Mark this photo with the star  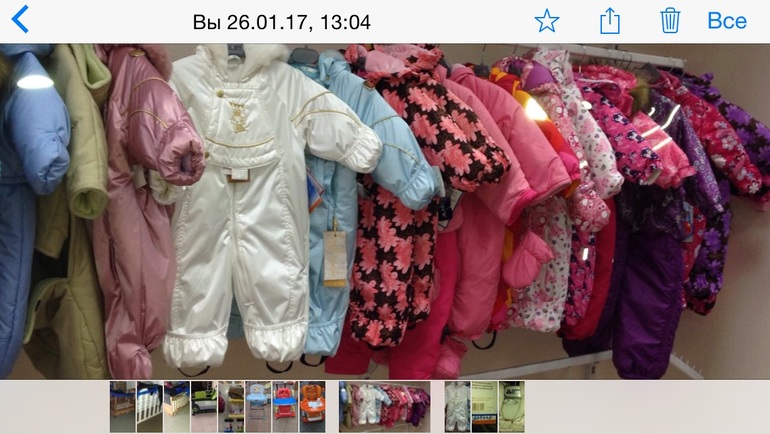546,21
